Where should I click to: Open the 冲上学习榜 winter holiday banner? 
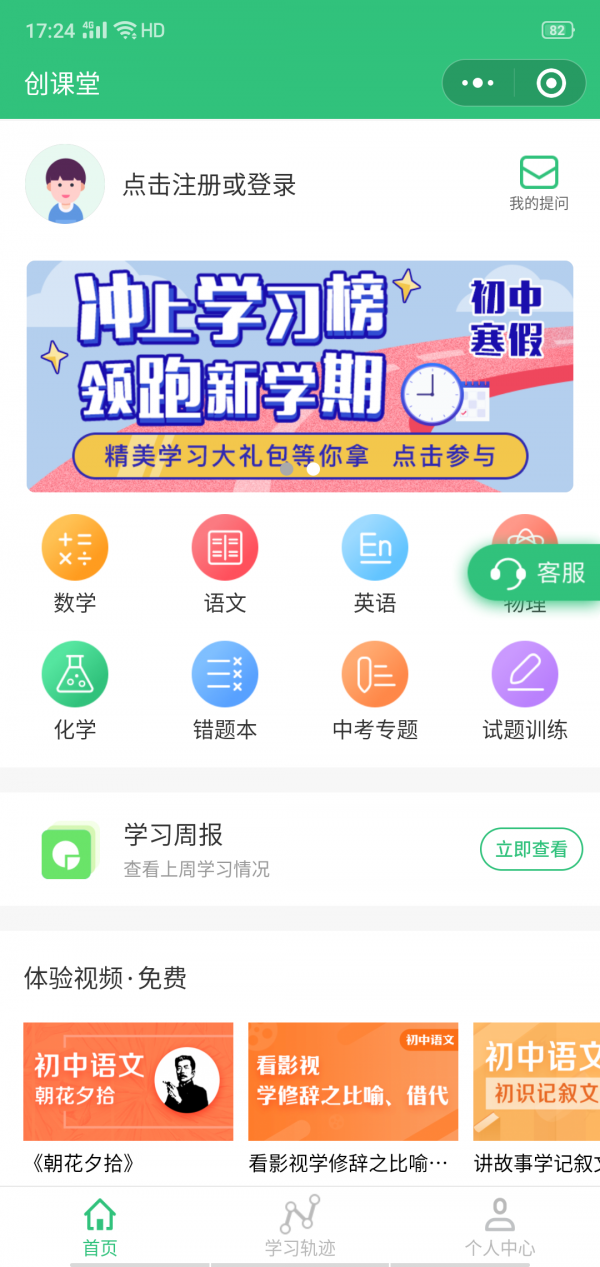pos(300,376)
